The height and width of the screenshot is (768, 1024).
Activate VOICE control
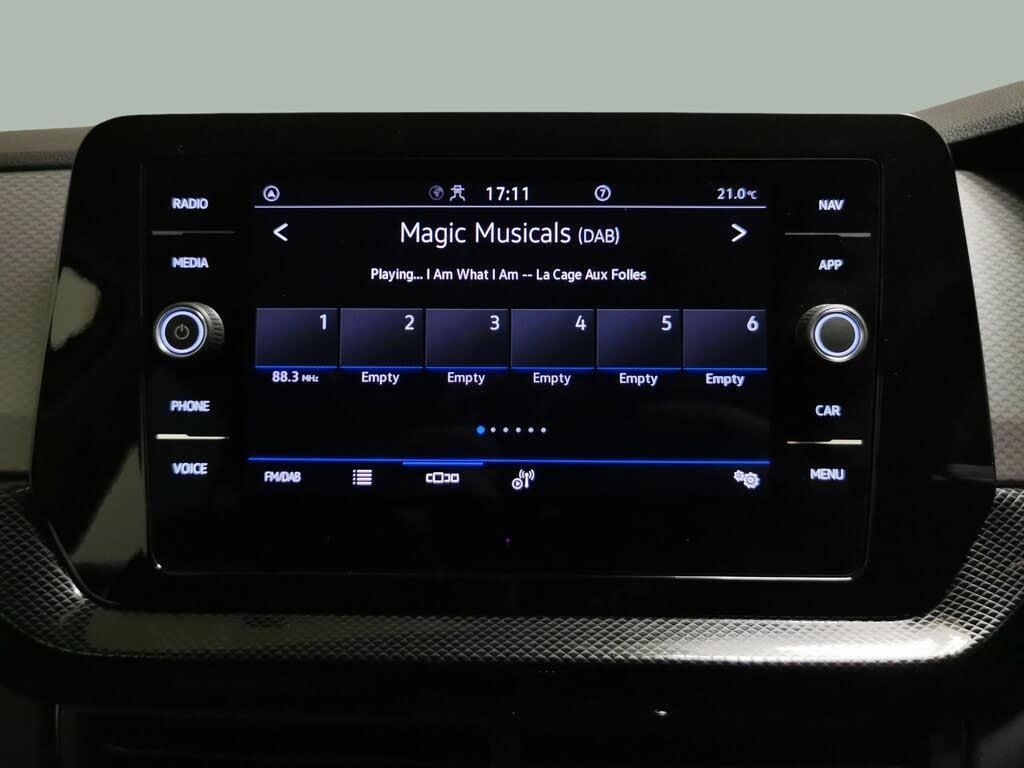click(x=190, y=468)
